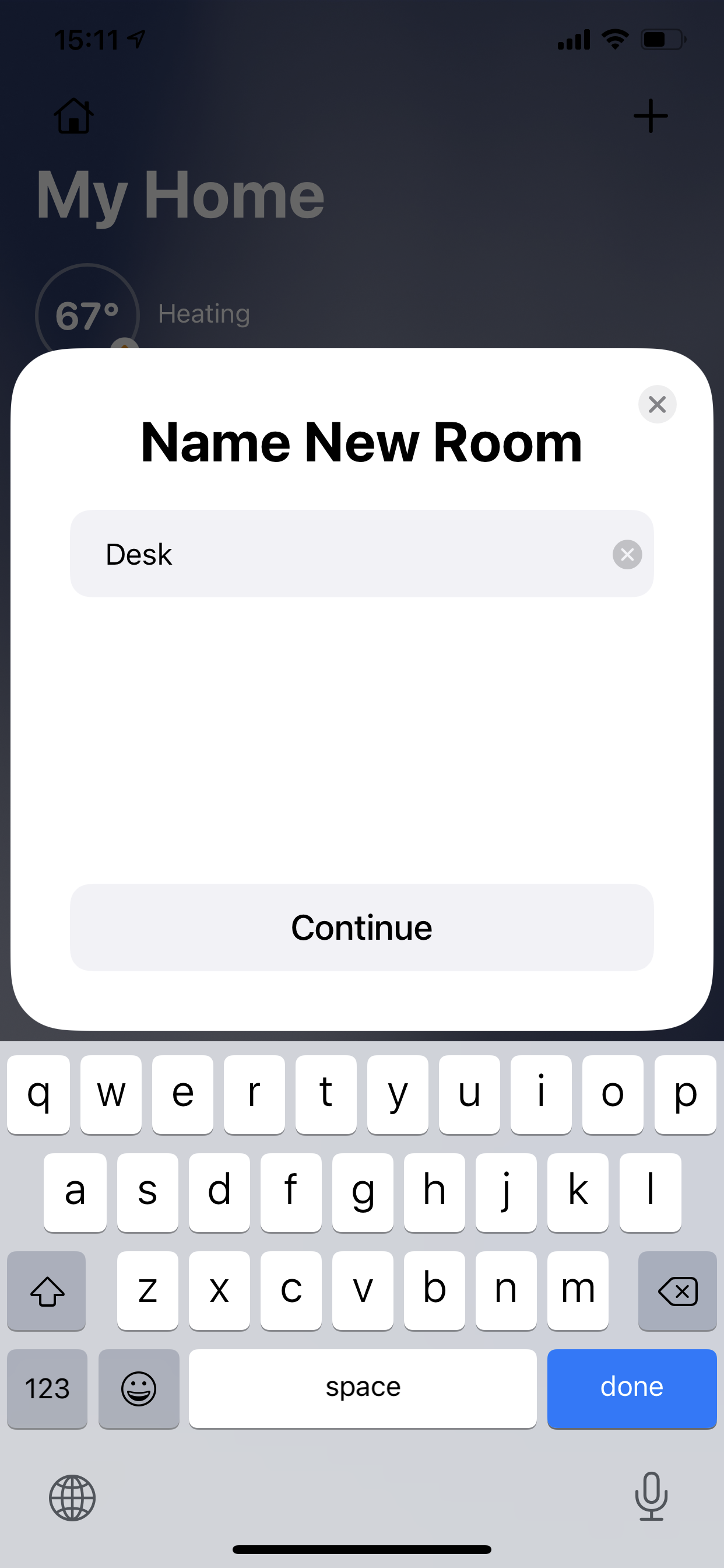724x1568 pixels.
Task: Switch keyboard language with globe icon
Action: (72, 1498)
